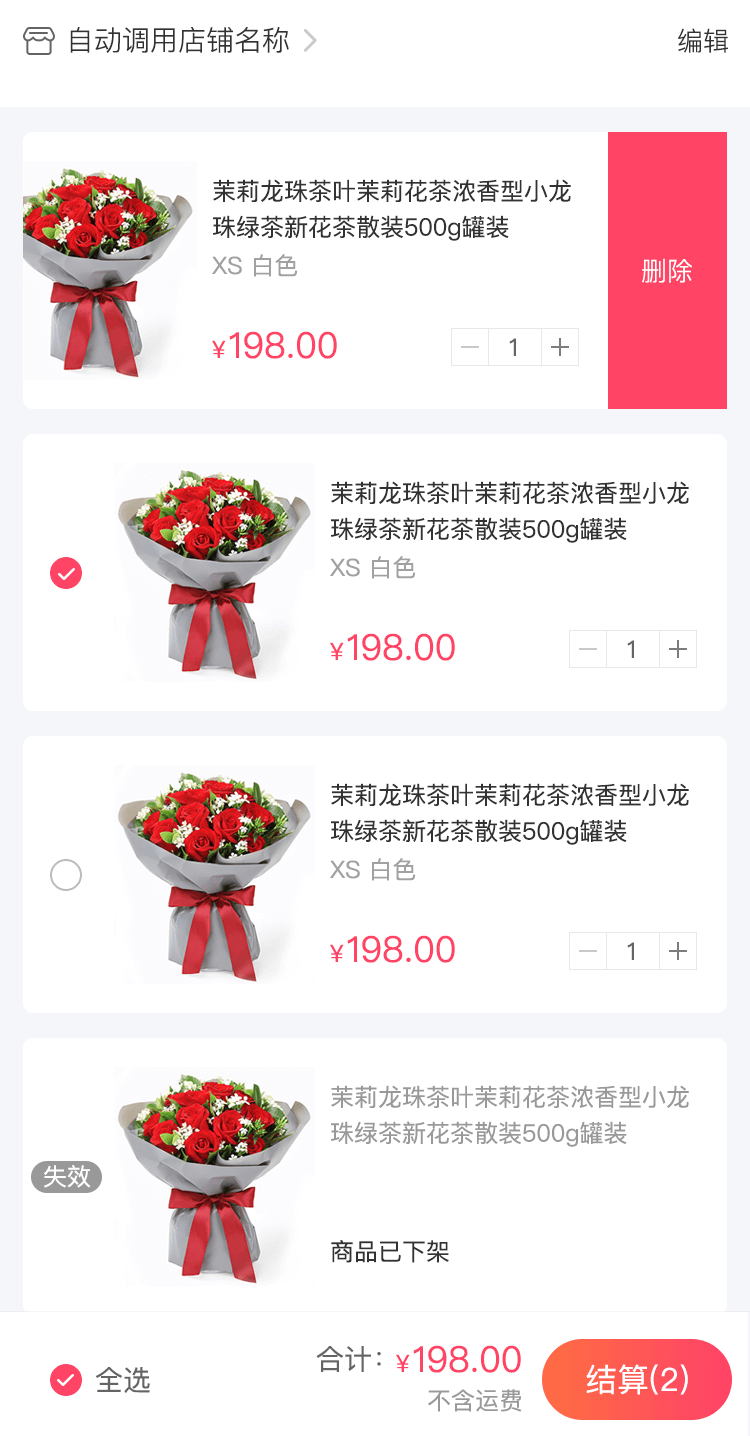Image resolution: width=750 pixels, height=1436 pixels.
Task: Decrease quantity of the unchecked item
Action: click(588, 951)
